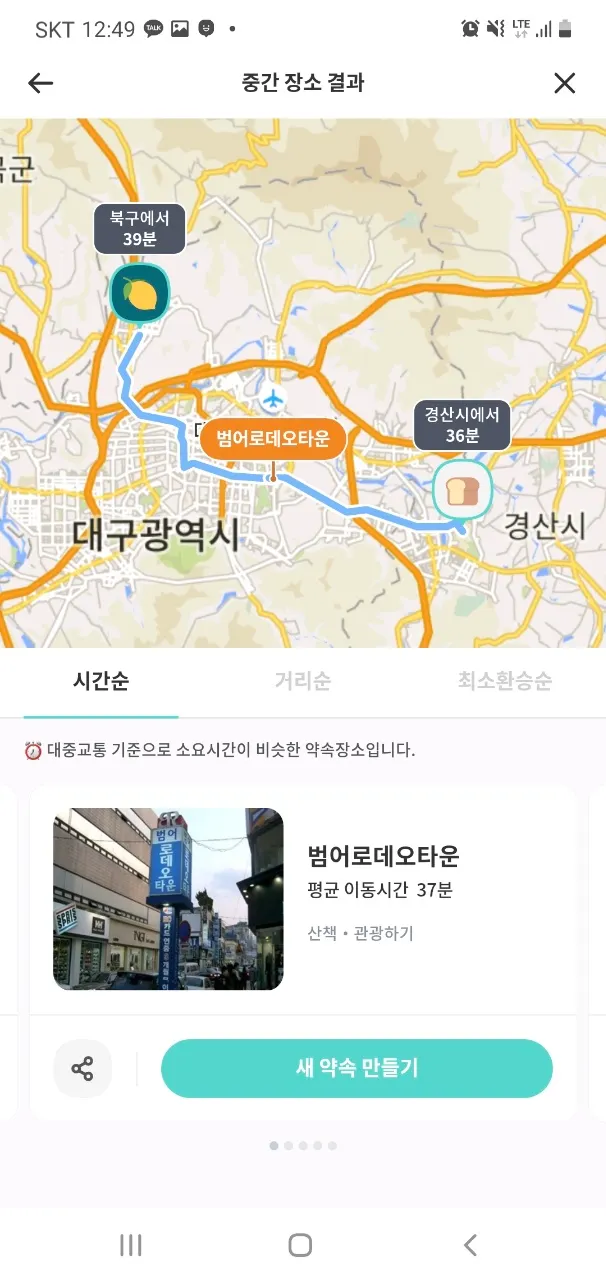Share the 범어로데오타운 place
The width and height of the screenshot is (606, 1280).
[x=82, y=1068]
